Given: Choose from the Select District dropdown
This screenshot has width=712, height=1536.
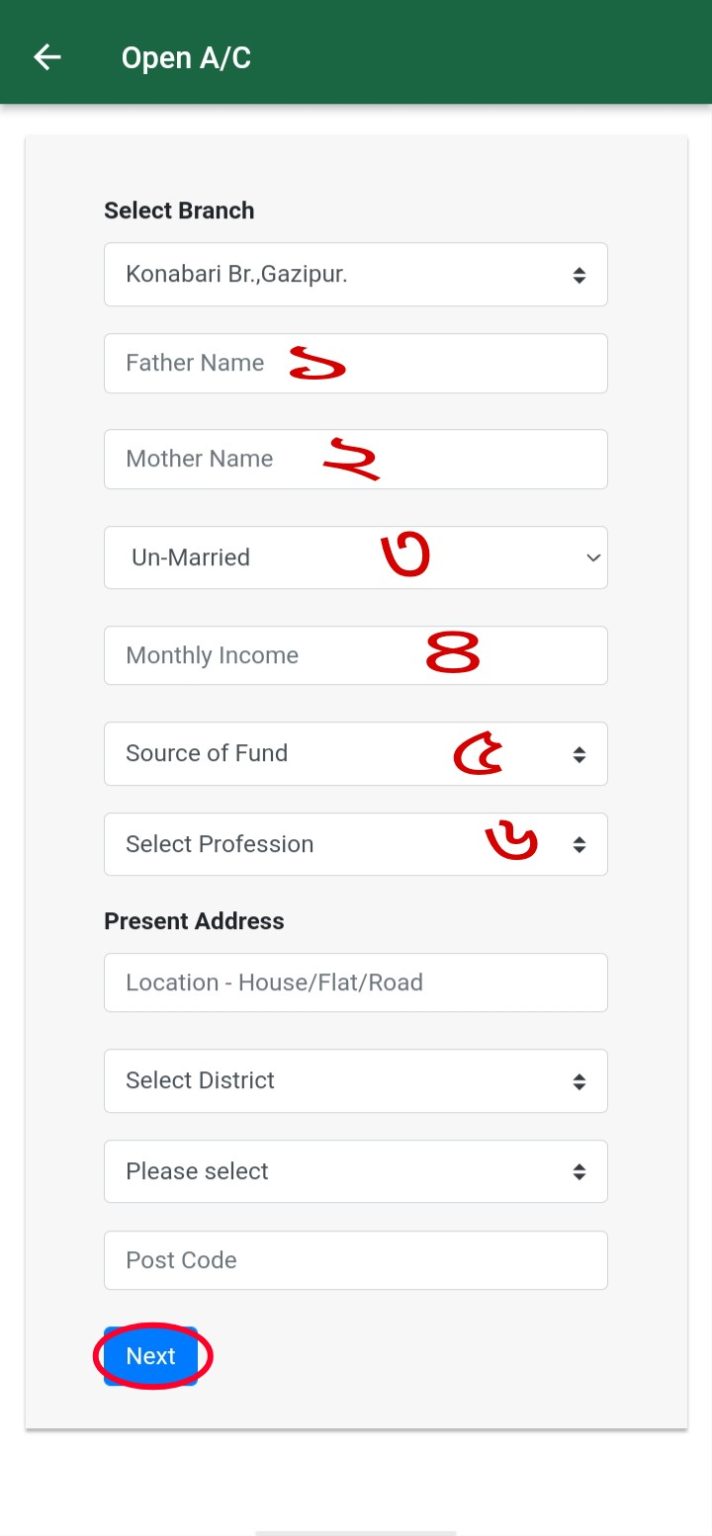Looking at the screenshot, I should tap(356, 1080).
